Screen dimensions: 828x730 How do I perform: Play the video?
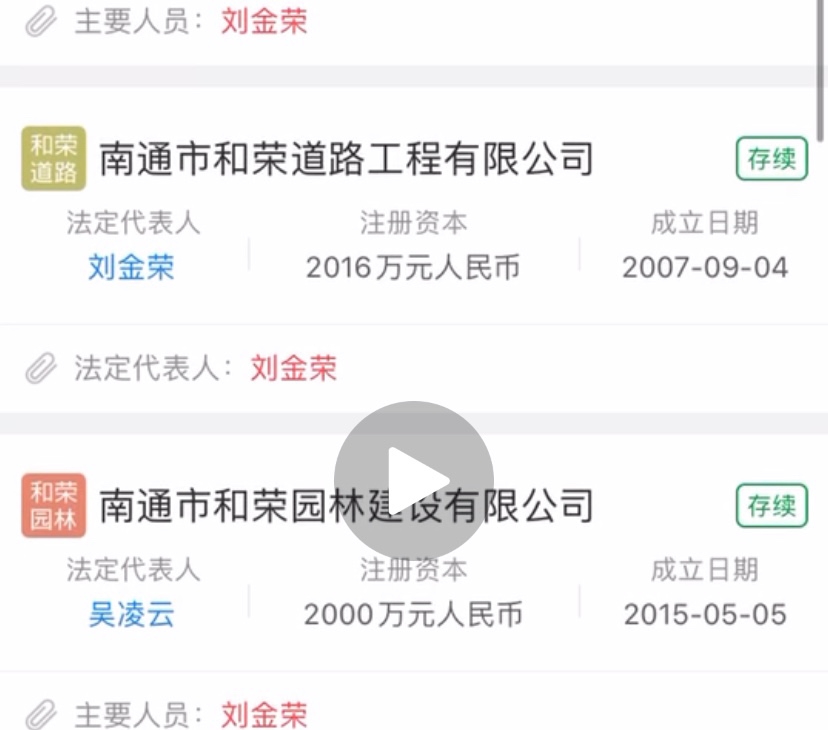413,480
